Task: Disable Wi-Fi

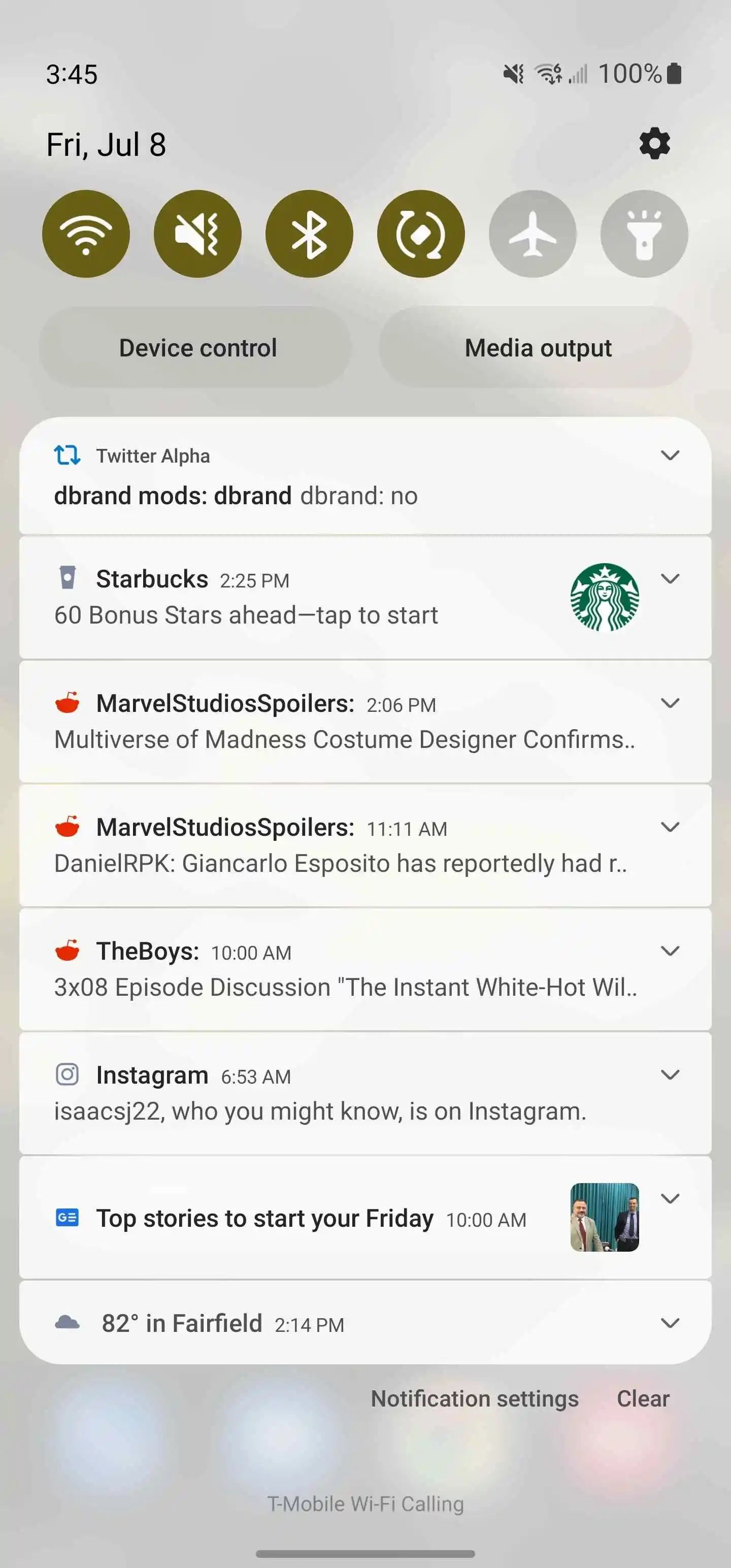Action: [x=86, y=234]
